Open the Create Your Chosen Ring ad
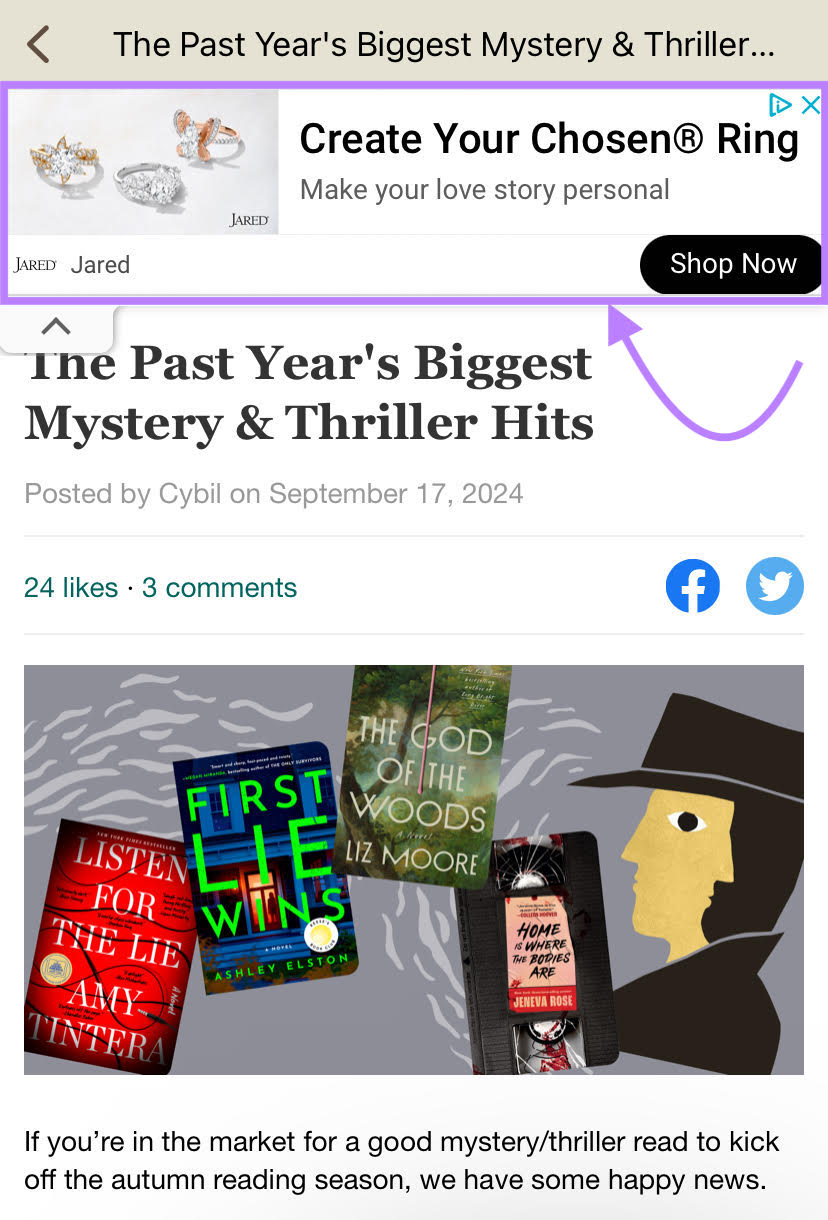 coord(548,140)
